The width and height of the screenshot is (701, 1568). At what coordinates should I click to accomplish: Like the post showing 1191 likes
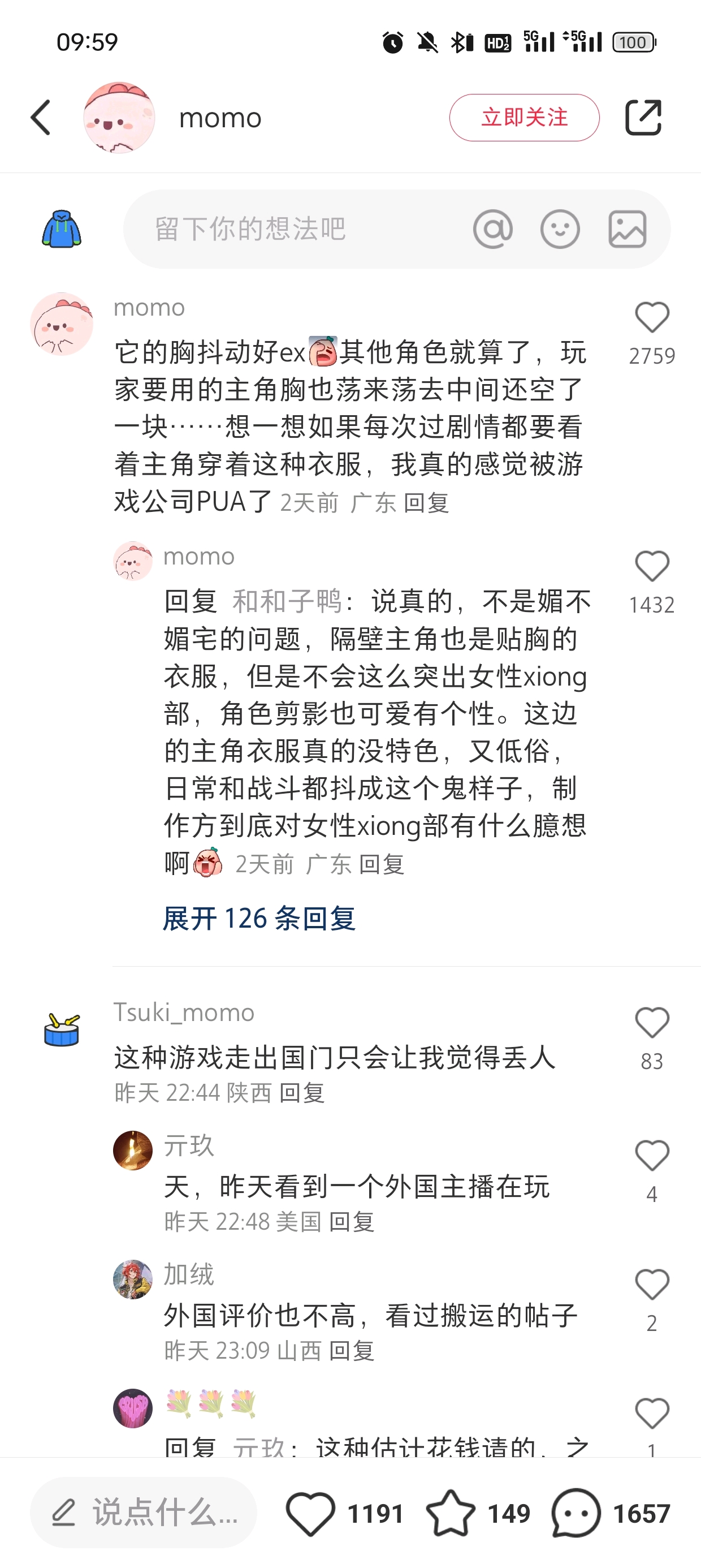[311, 1513]
